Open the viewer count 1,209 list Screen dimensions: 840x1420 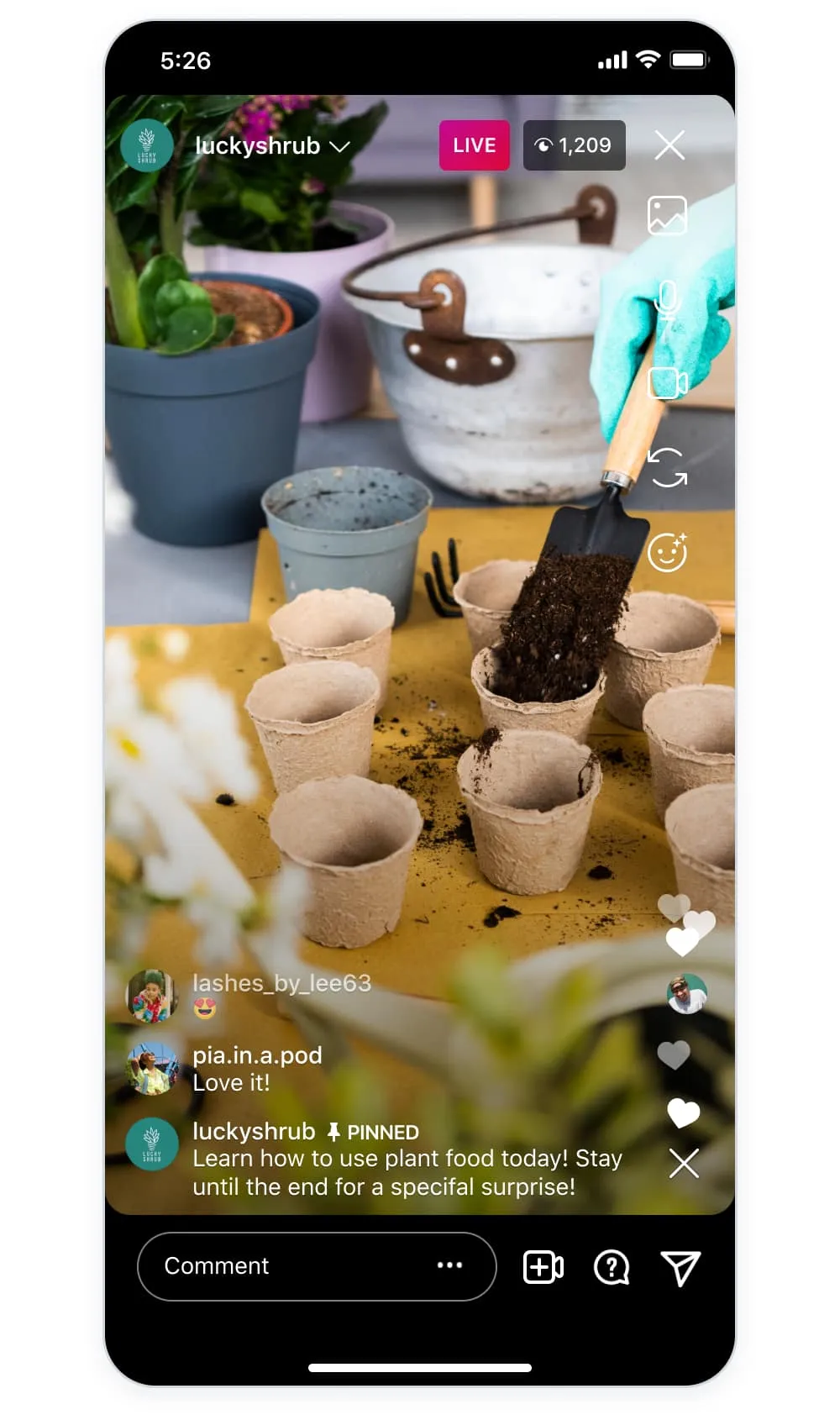tap(574, 145)
